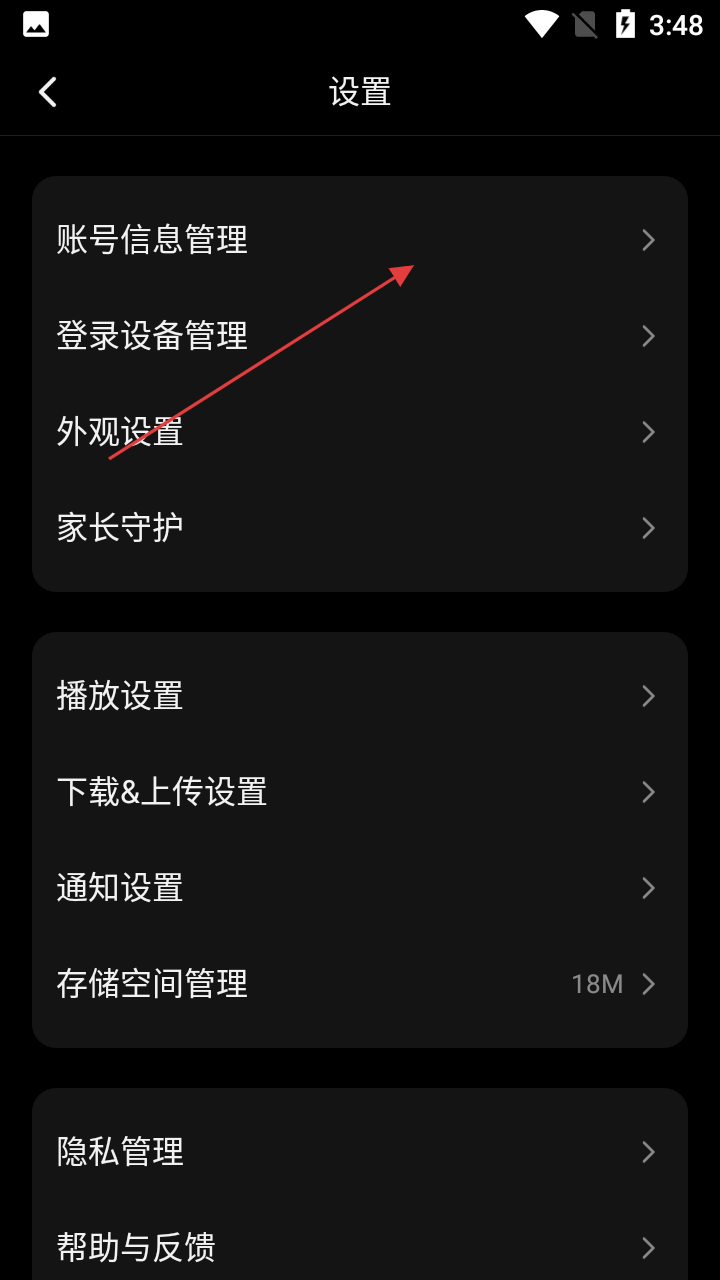Open 存储空间管理 showing 18M

pos(360,984)
